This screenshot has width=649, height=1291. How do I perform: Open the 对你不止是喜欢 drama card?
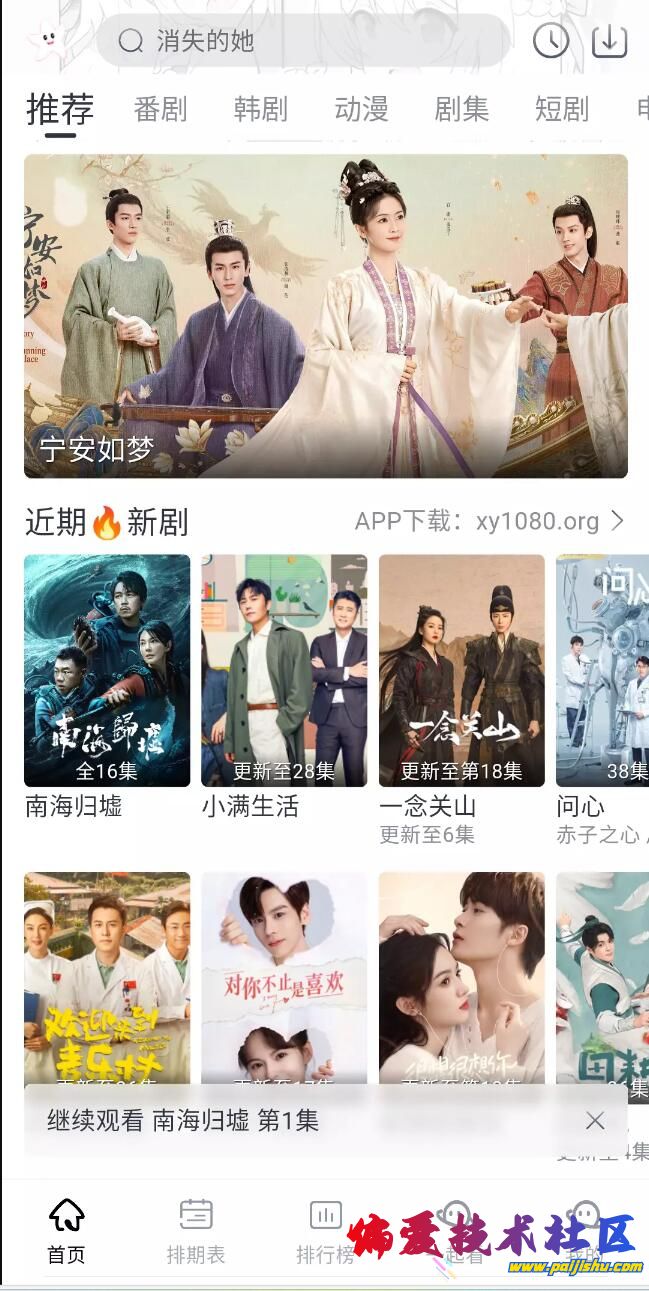point(284,975)
